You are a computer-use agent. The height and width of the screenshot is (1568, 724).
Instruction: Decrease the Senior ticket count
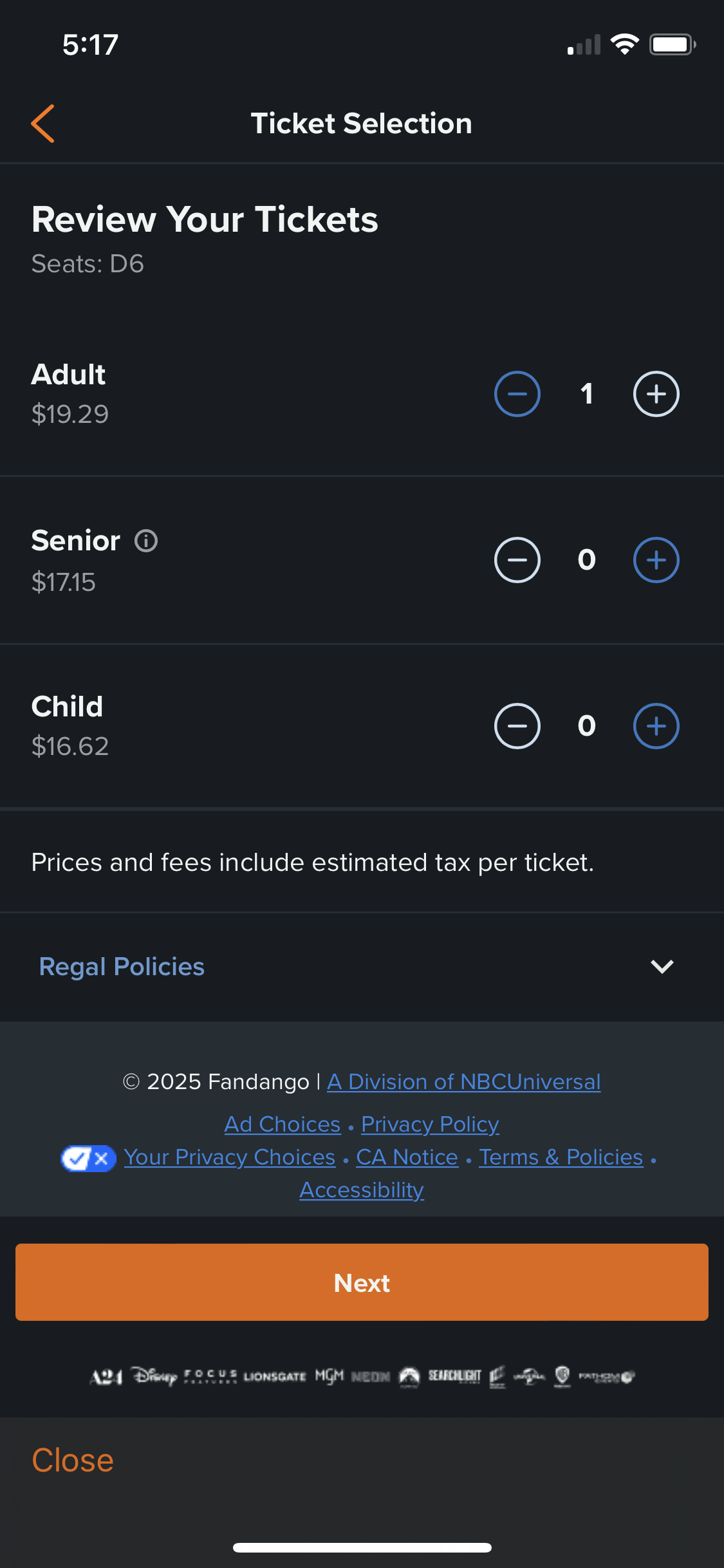click(517, 560)
